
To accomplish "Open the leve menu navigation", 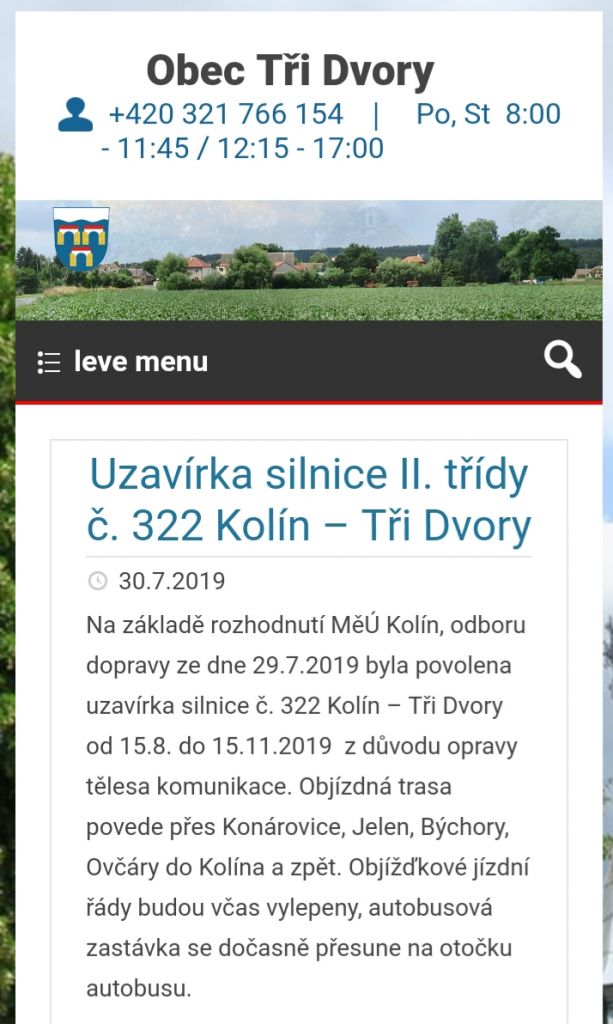I will coord(123,361).
